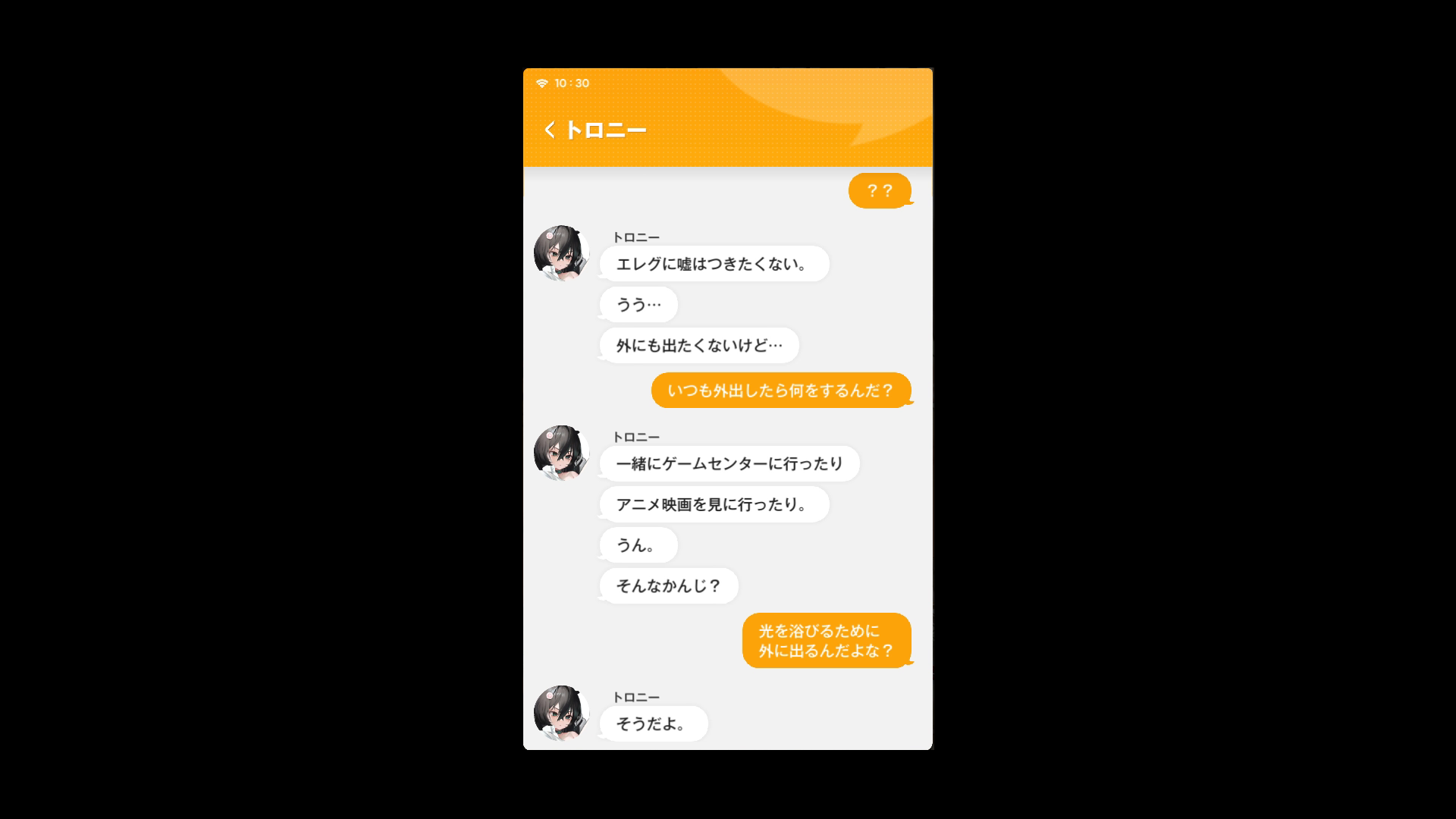Go back from the トロニー chat
The image size is (1456, 819).
550,130
